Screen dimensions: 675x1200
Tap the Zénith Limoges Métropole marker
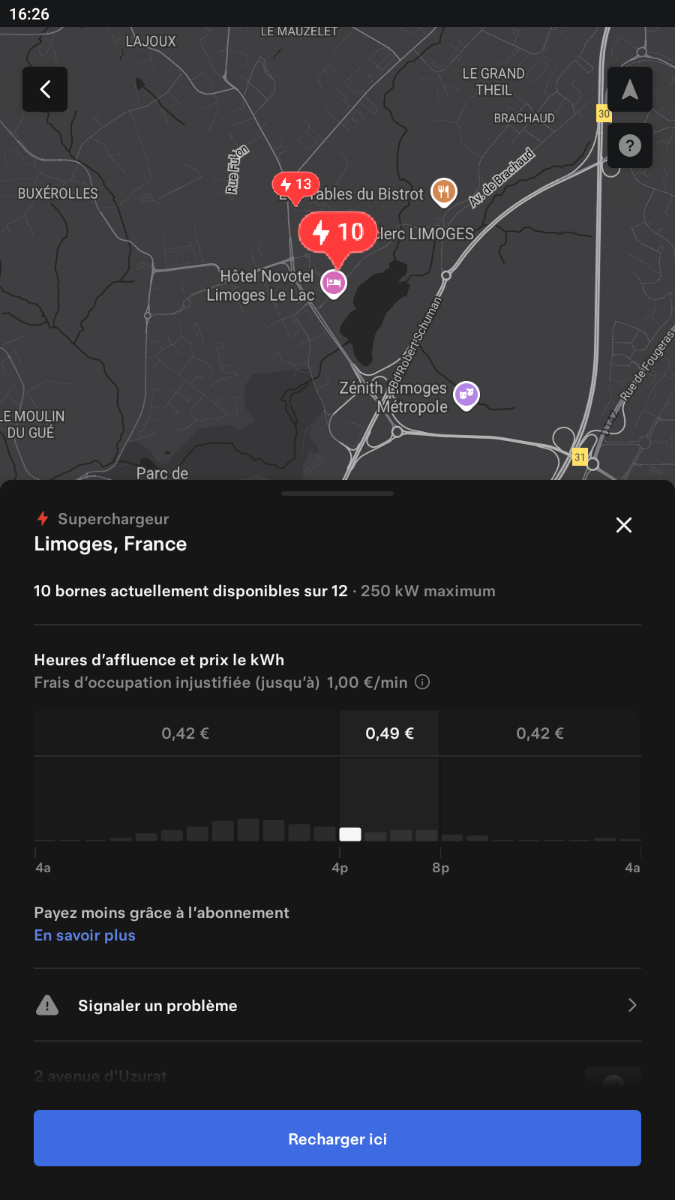[x=465, y=395]
